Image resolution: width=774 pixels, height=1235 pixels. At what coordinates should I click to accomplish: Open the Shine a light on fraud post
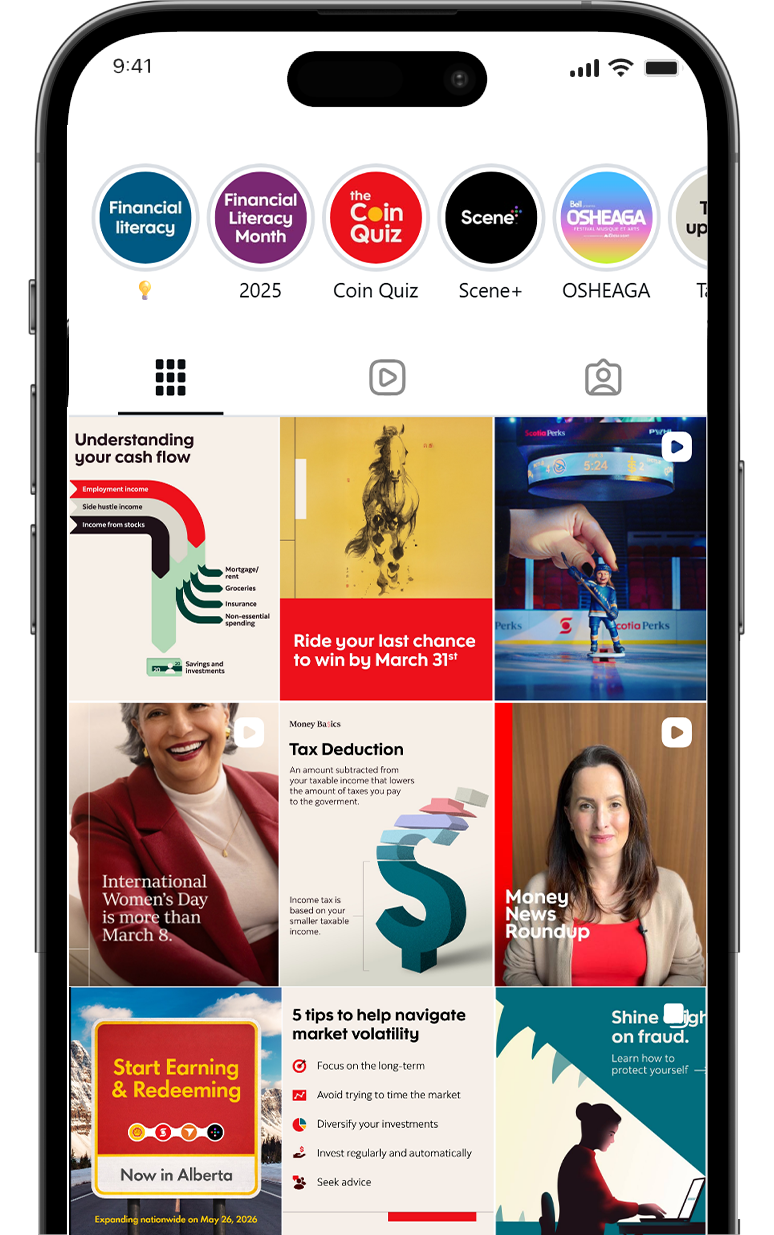[600, 1110]
